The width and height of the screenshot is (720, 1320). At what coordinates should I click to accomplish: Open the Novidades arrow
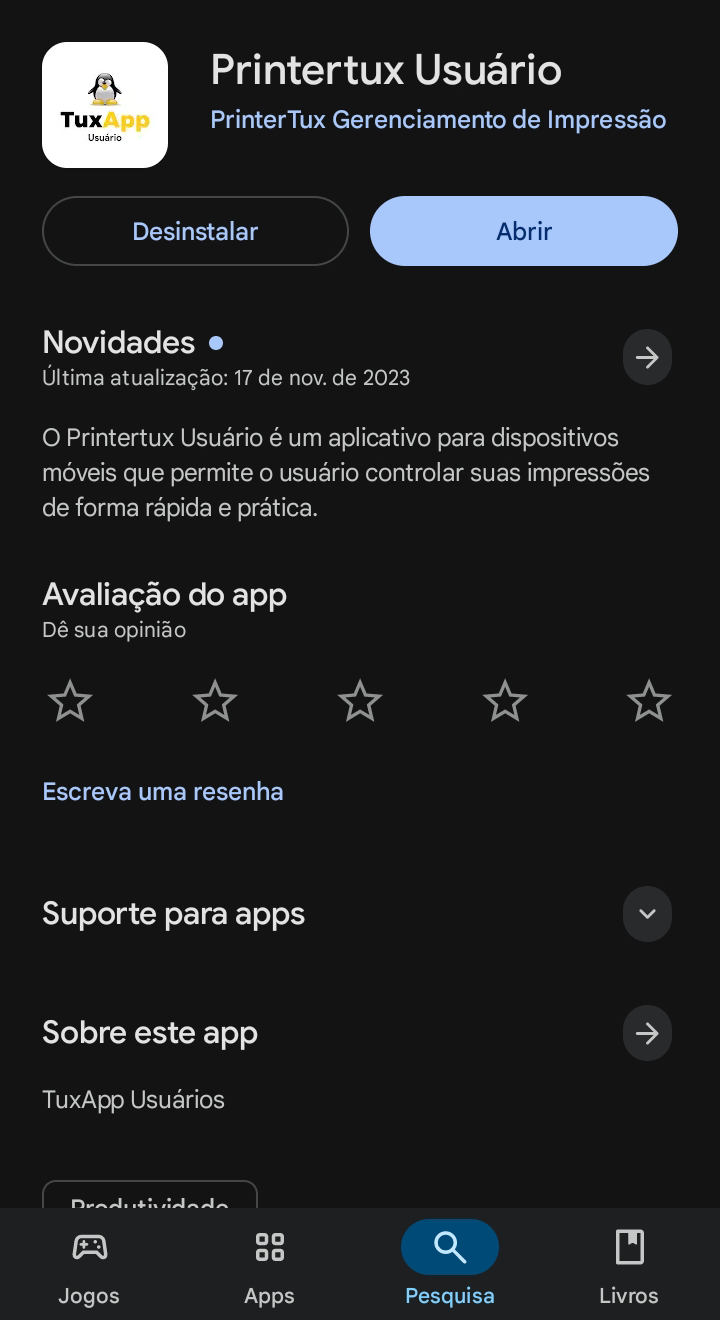tap(647, 357)
